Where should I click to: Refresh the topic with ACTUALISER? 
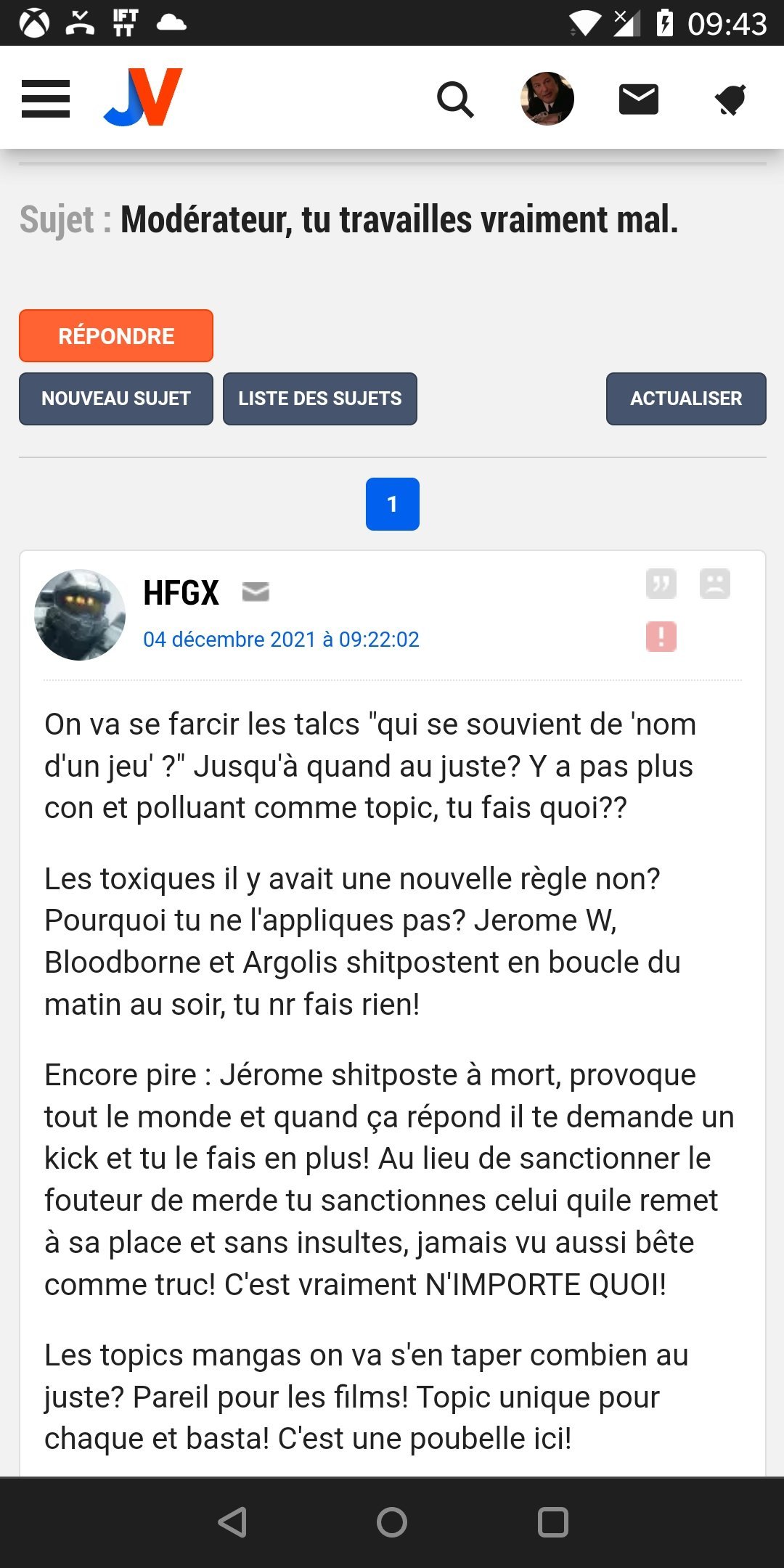coord(686,399)
